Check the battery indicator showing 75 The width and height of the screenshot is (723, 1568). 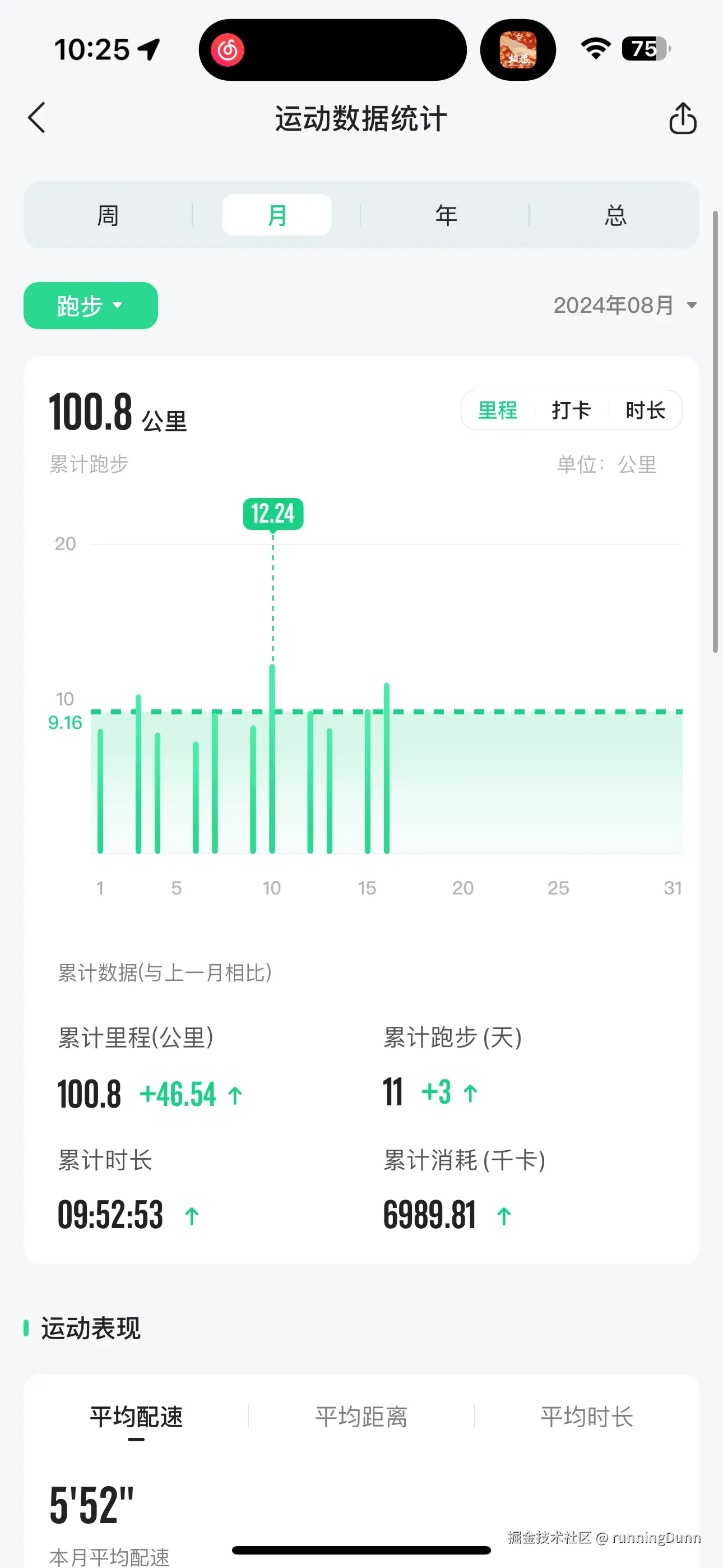[642, 49]
